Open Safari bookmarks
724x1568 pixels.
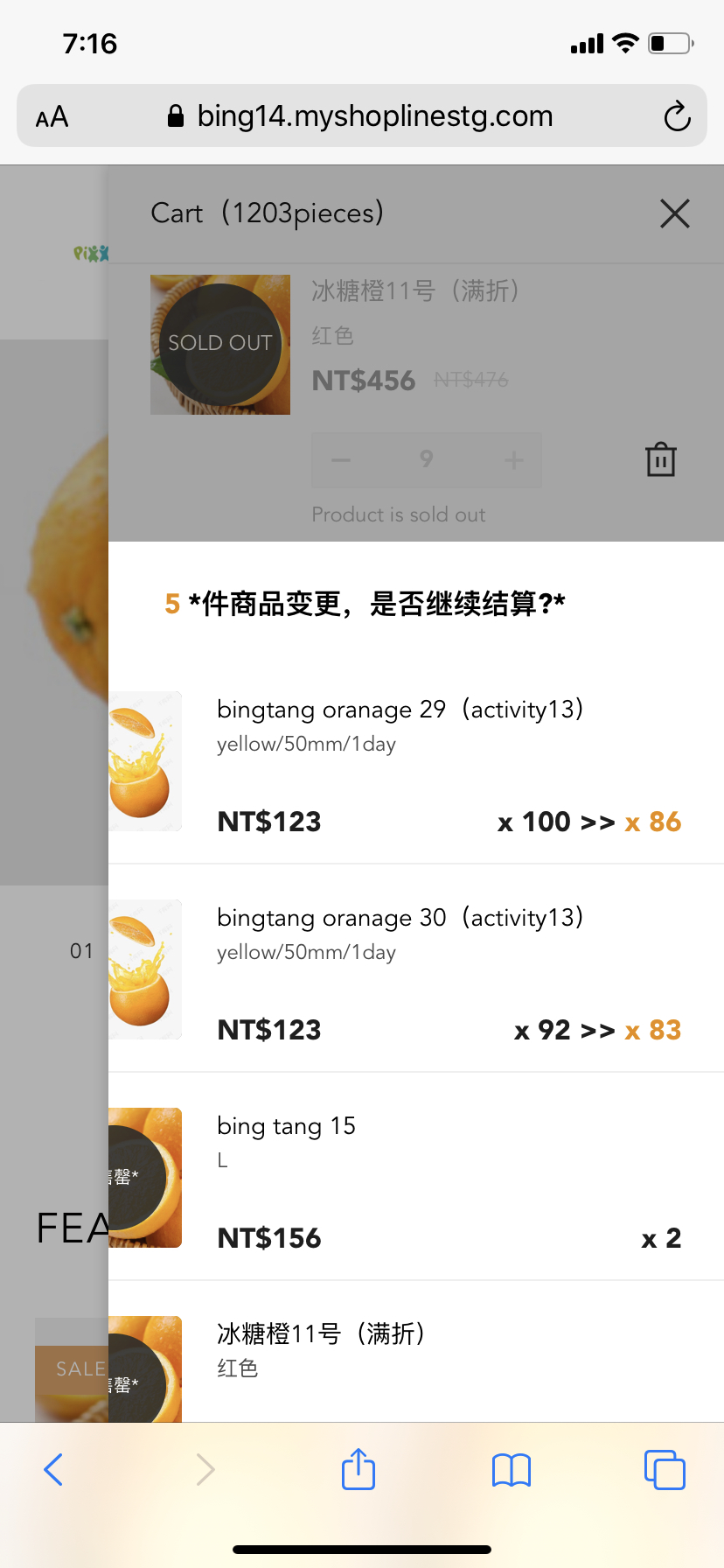512,1470
